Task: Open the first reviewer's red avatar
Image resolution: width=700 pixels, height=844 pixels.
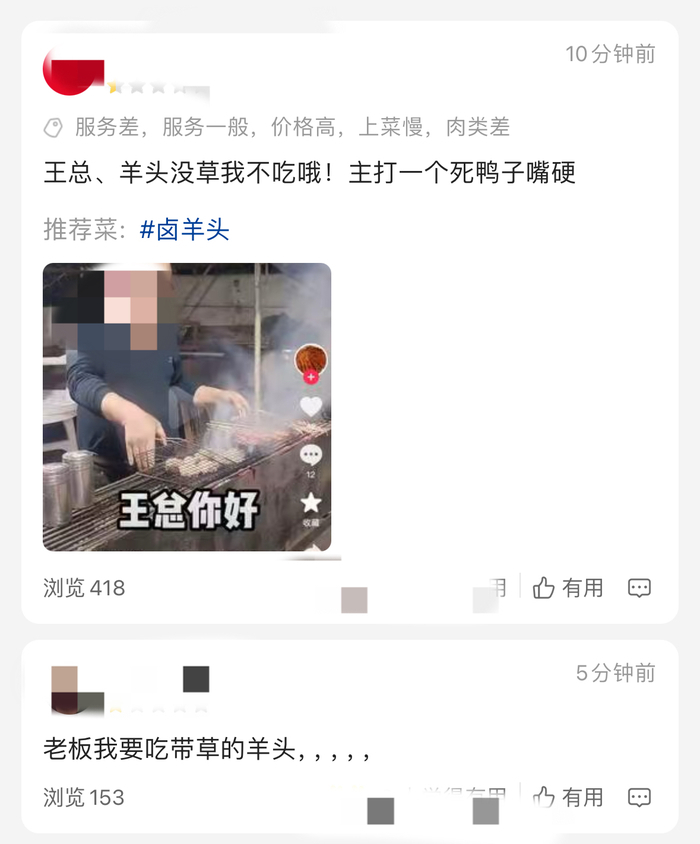Action: click(x=72, y=70)
